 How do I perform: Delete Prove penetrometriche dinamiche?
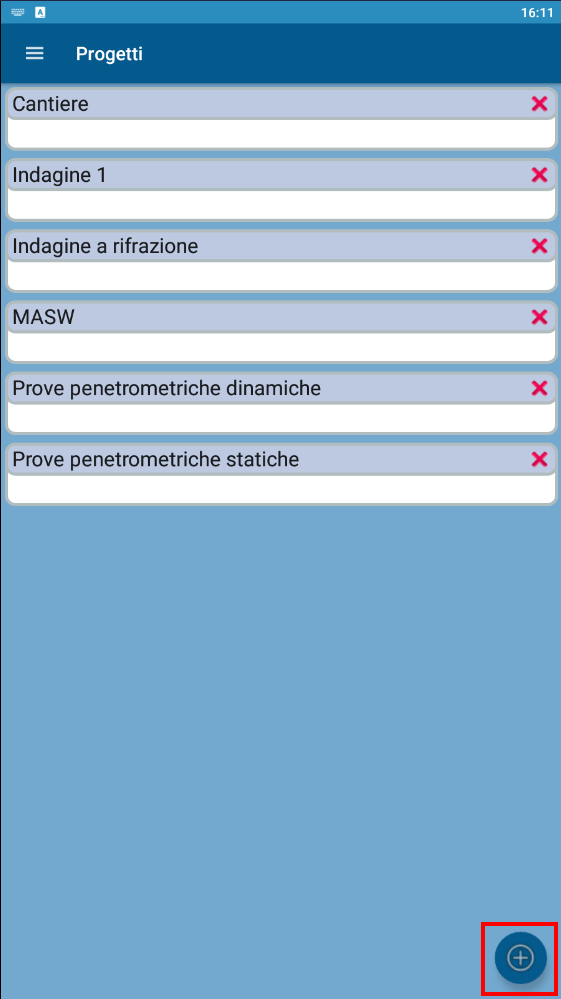coord(539,388)
